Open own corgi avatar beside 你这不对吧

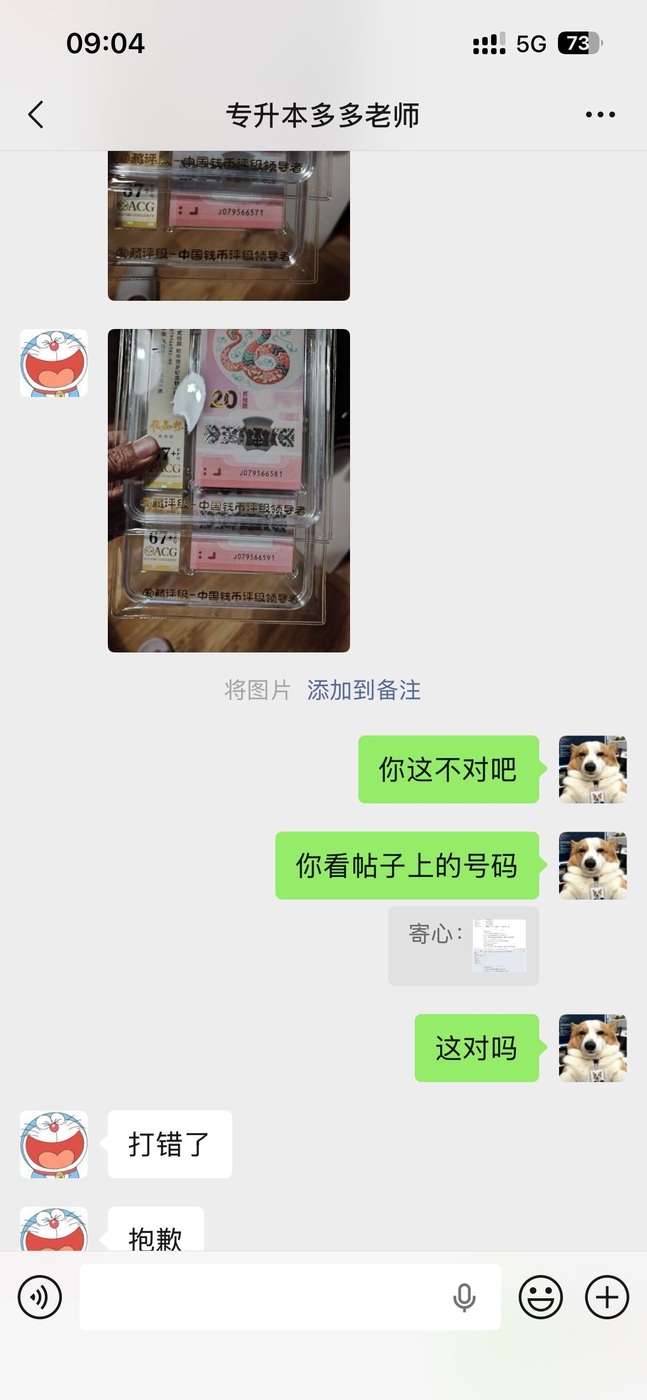point(592,769)
